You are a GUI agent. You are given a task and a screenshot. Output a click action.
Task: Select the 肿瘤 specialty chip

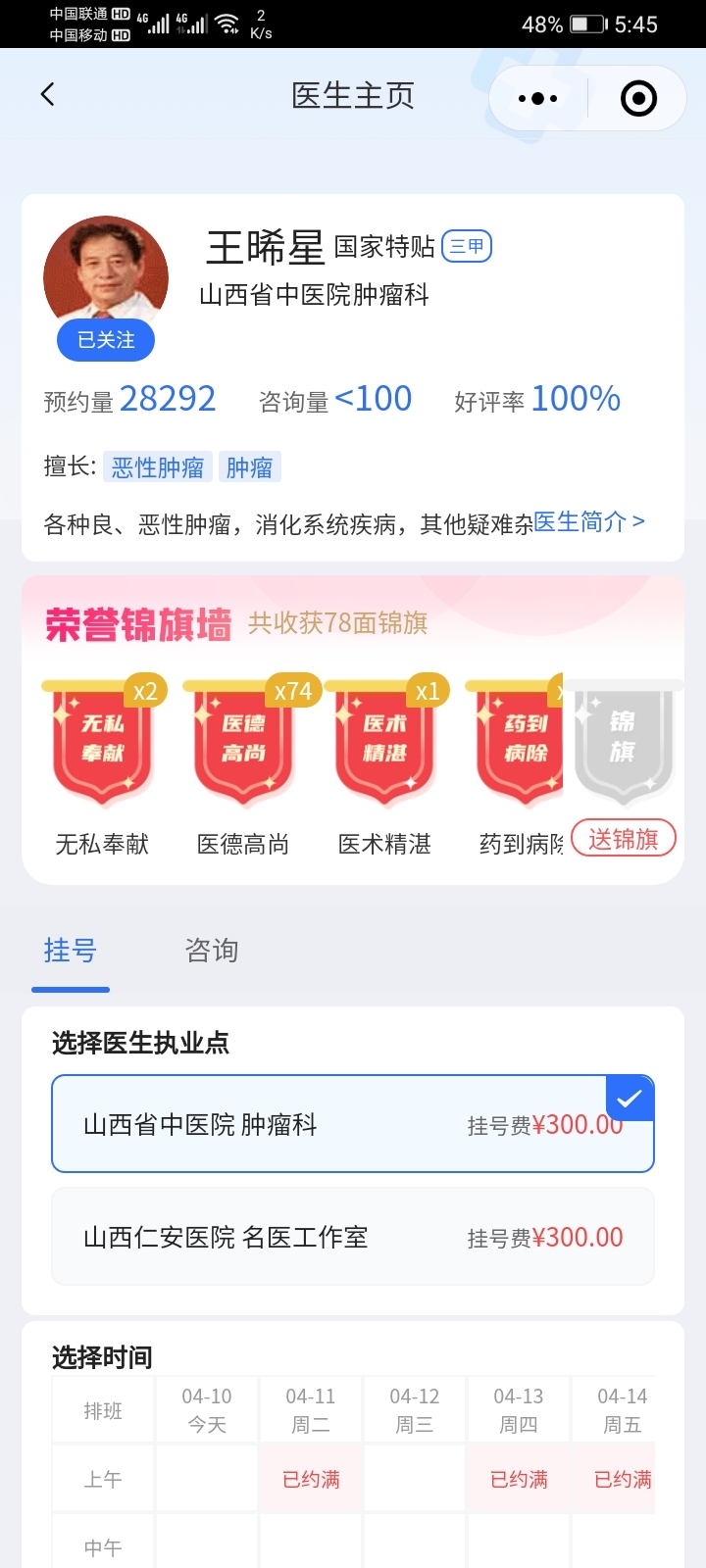click(x=249, y=467)
